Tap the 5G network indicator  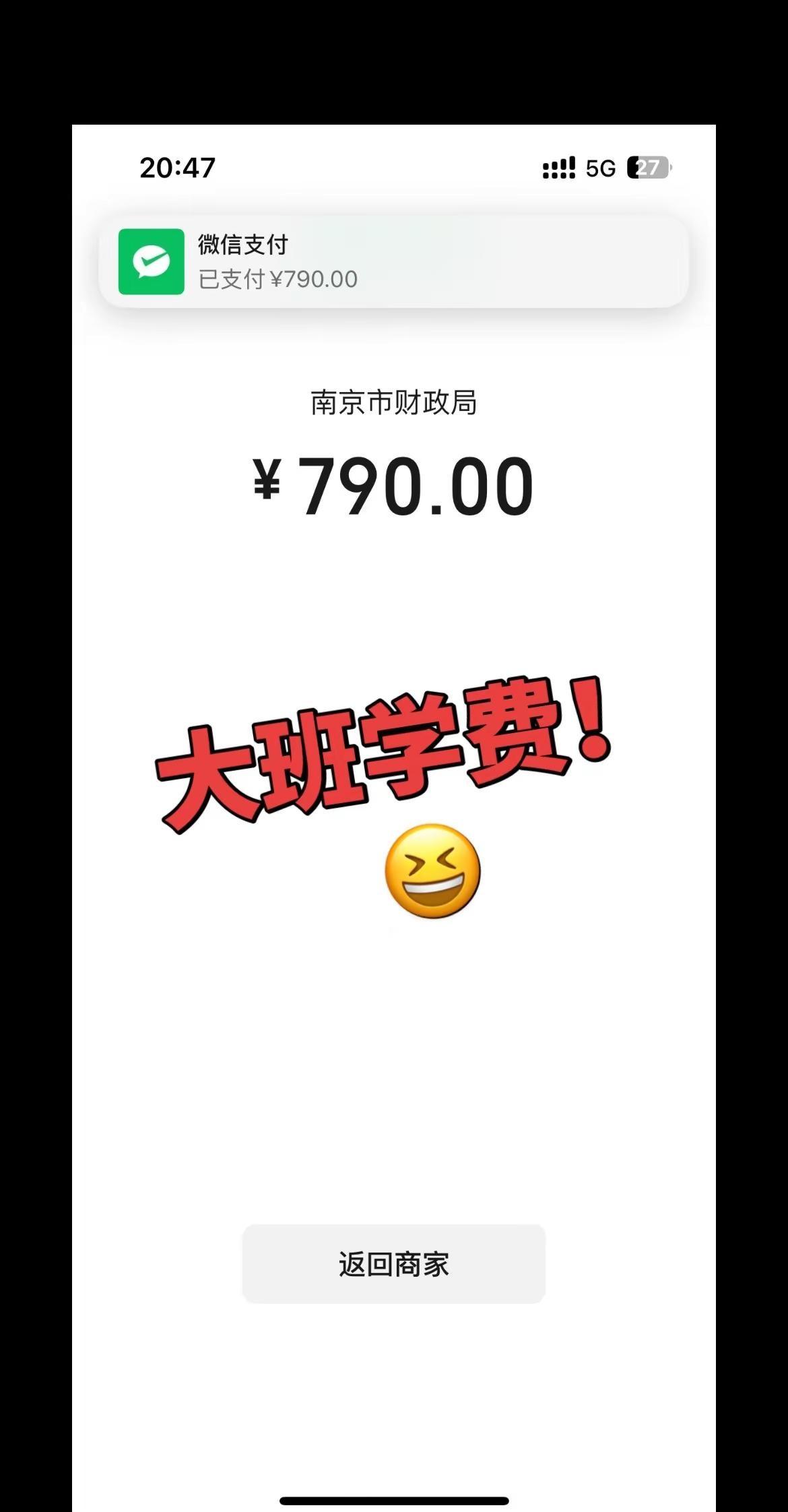(x=600, y=168)
